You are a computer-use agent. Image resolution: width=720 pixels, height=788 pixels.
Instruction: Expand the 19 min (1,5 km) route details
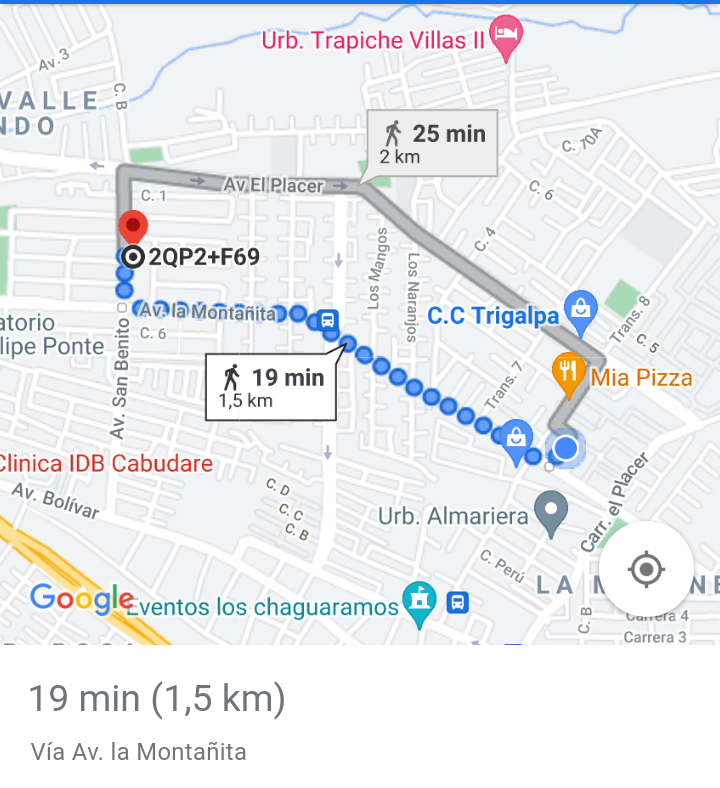157,699
